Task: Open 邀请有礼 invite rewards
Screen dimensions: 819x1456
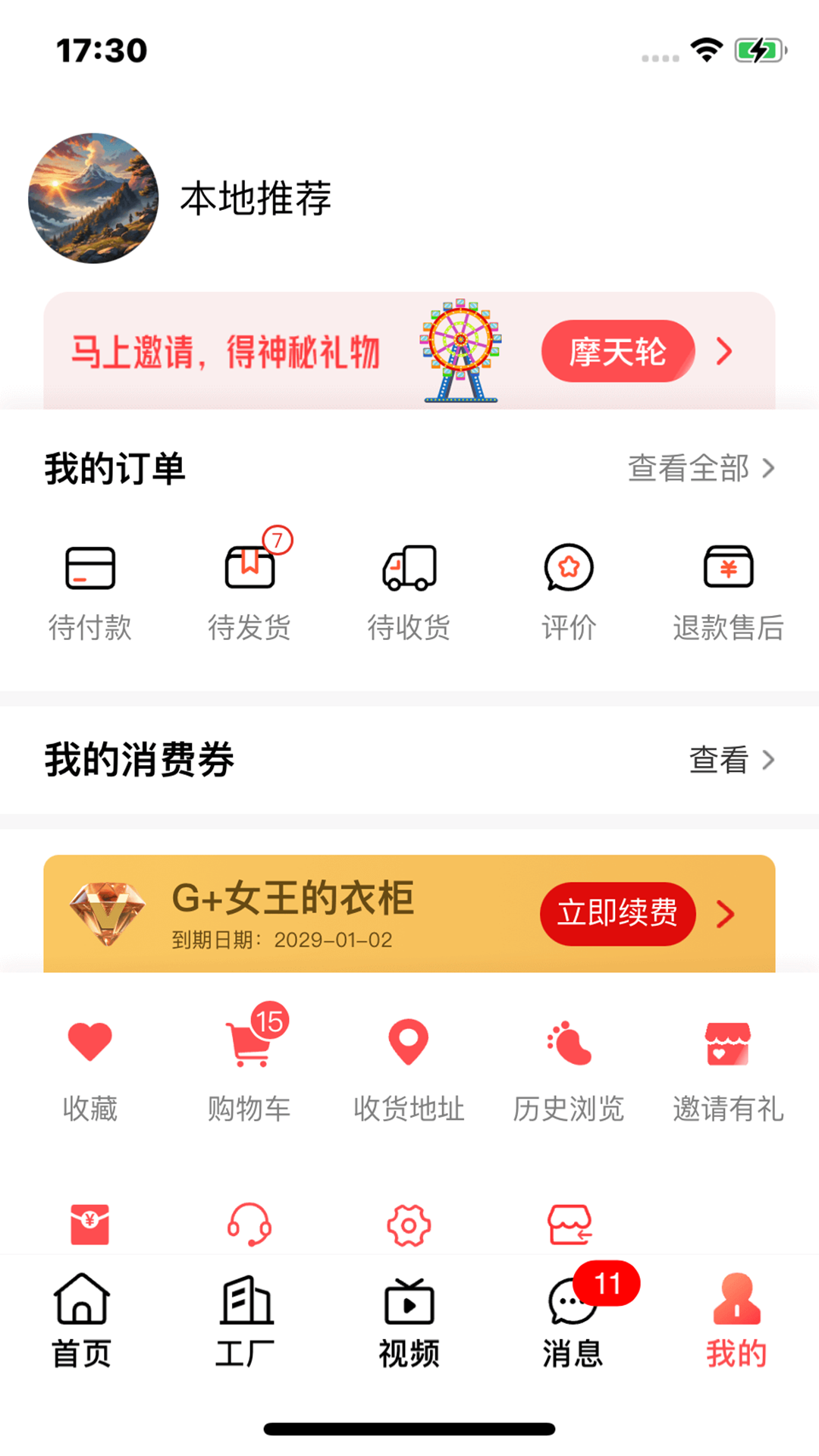Action: pyautogui.click(x=728, y=1071)
